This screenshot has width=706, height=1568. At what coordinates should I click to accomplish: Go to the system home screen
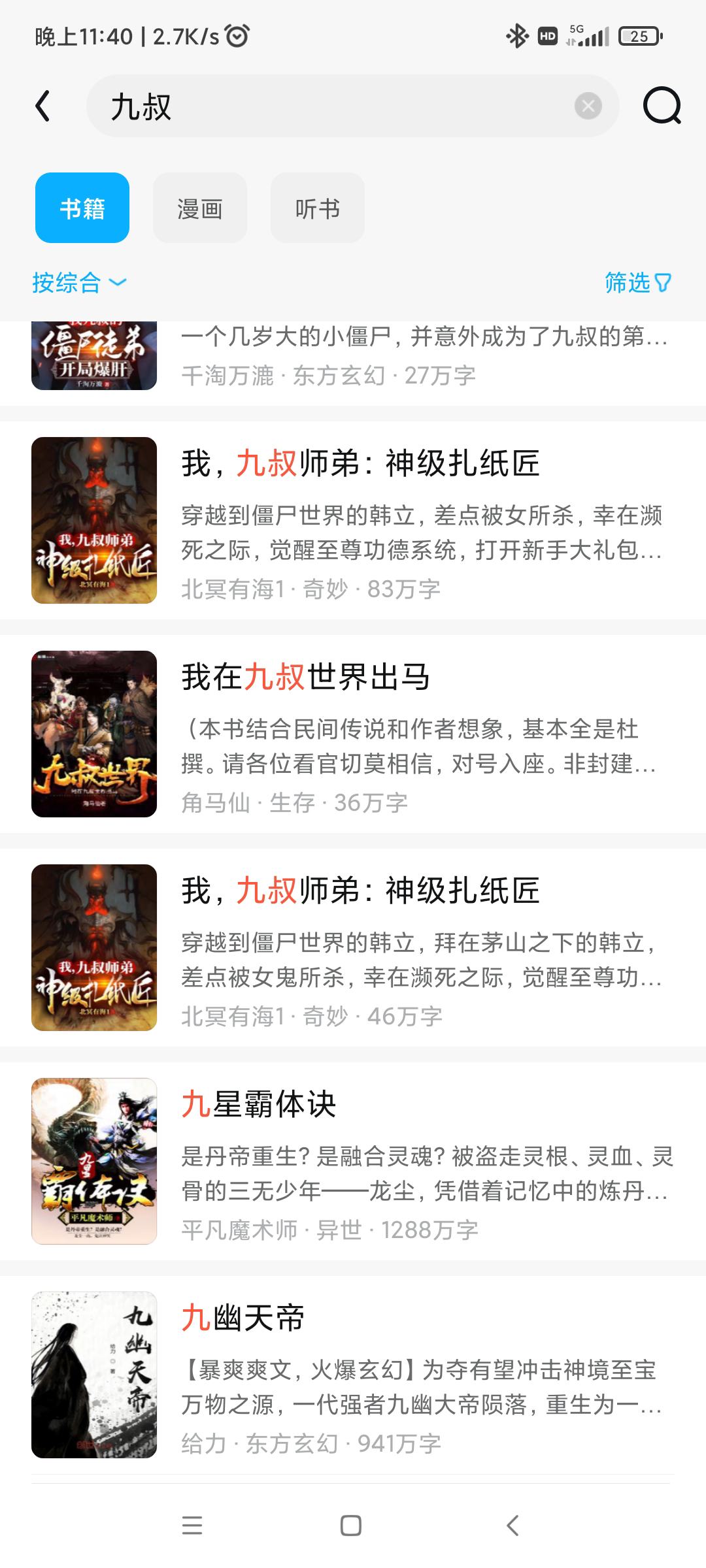[x=351, y=1526]
